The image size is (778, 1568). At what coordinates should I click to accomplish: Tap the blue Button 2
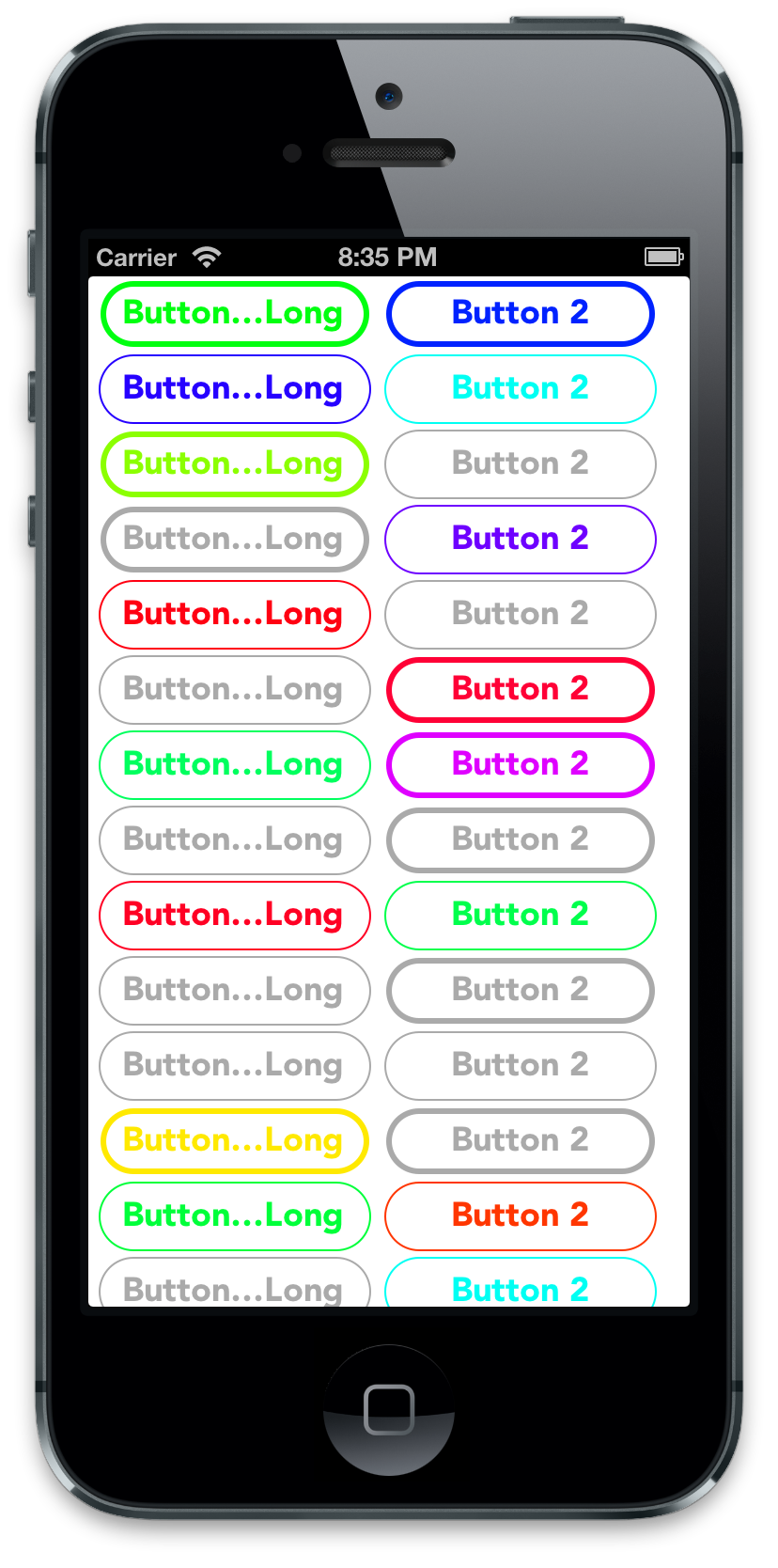point(520,313)
